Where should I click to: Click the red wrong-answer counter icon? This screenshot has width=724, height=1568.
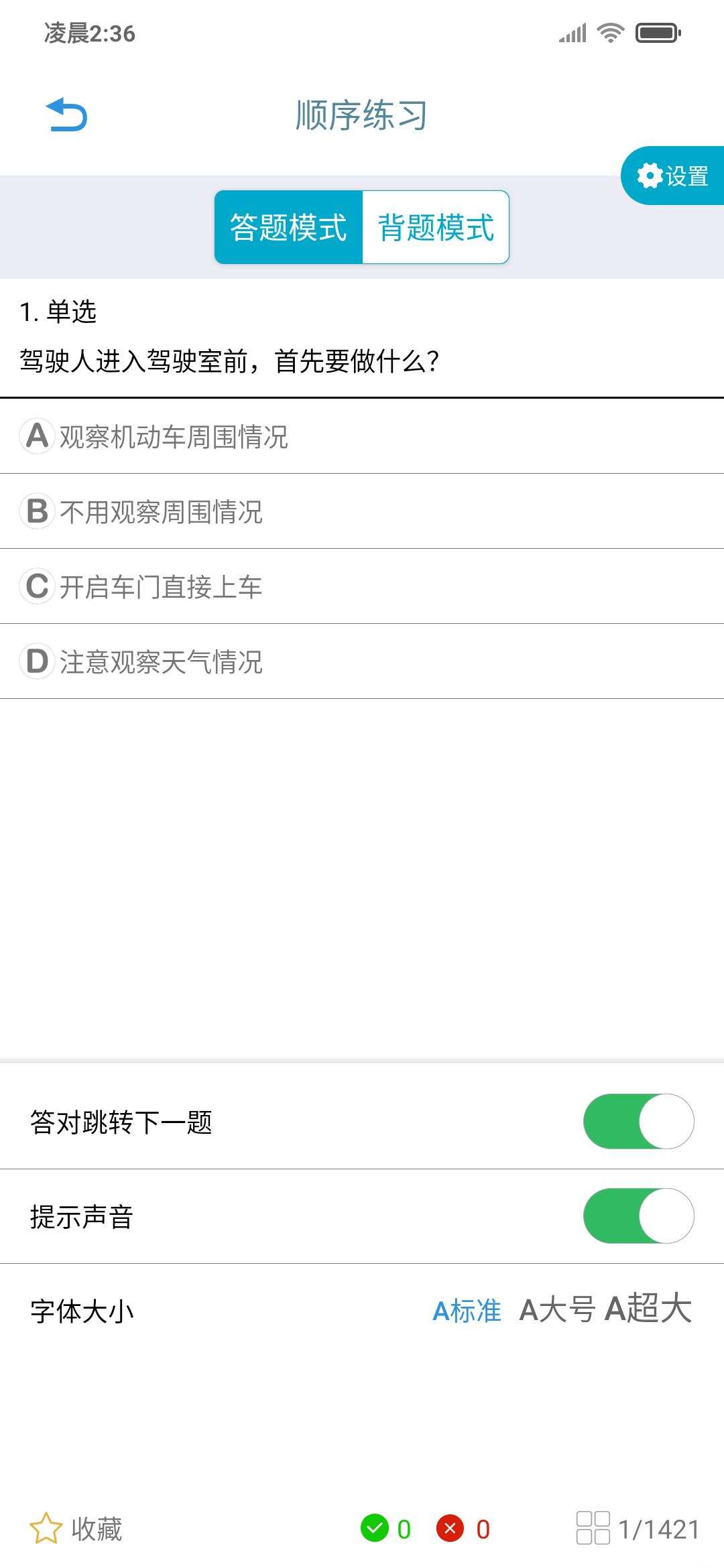click(450, 1528)
